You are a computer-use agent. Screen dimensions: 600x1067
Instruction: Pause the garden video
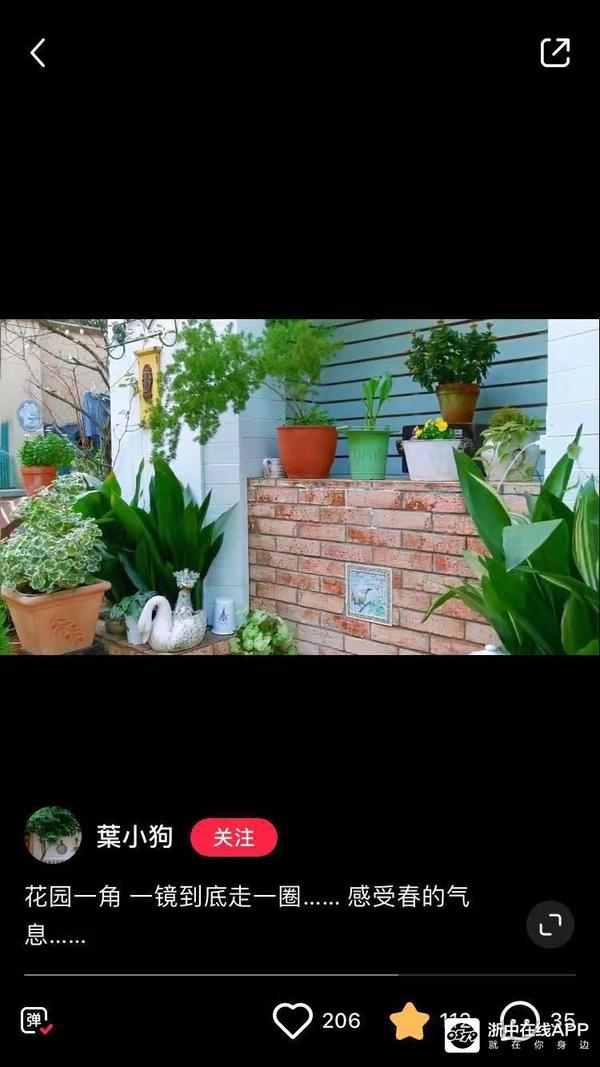click(300, 487)
